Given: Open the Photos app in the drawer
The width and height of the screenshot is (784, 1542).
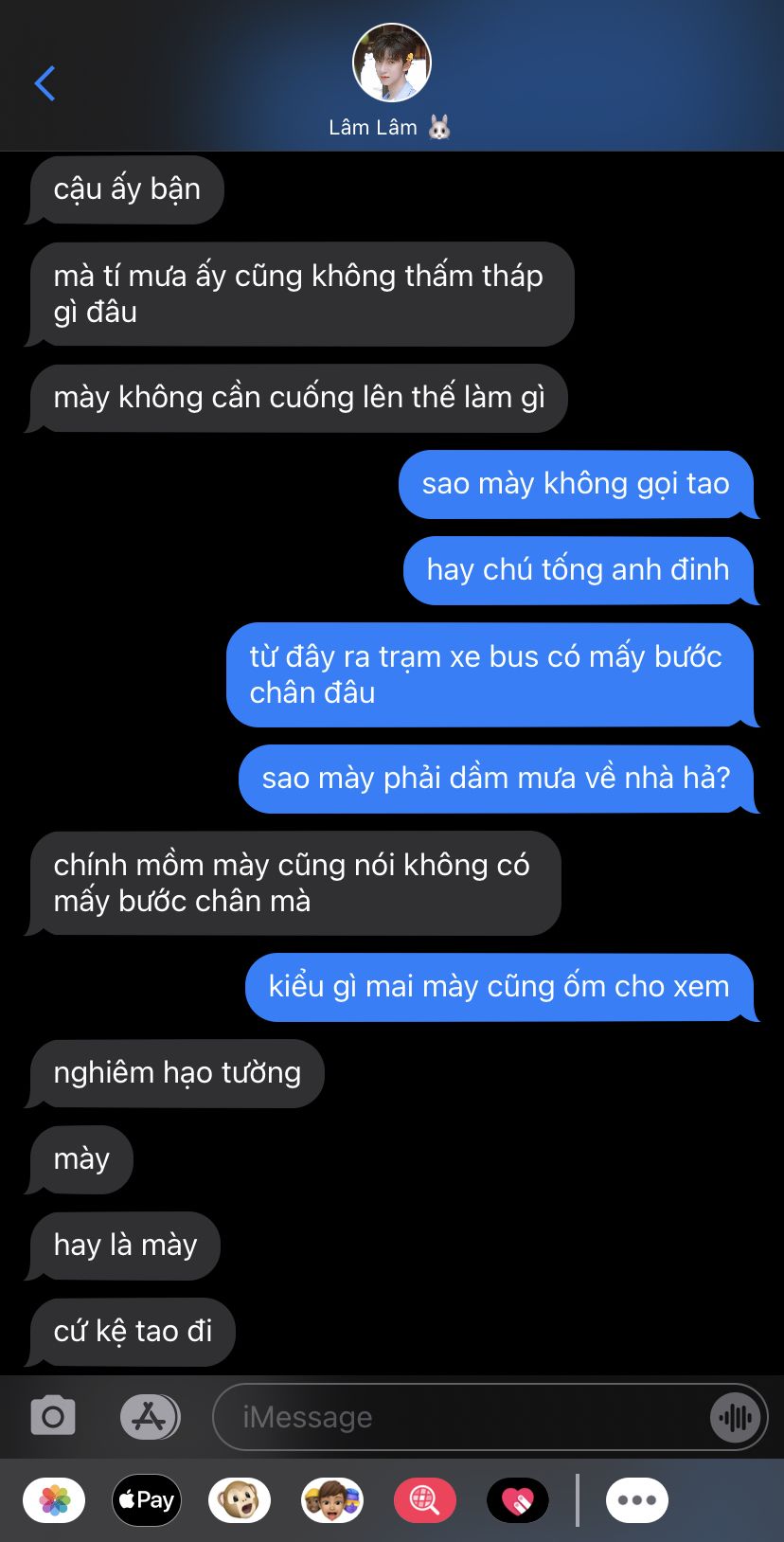Looking at the screenshot, I should (x=54, y=1500).
